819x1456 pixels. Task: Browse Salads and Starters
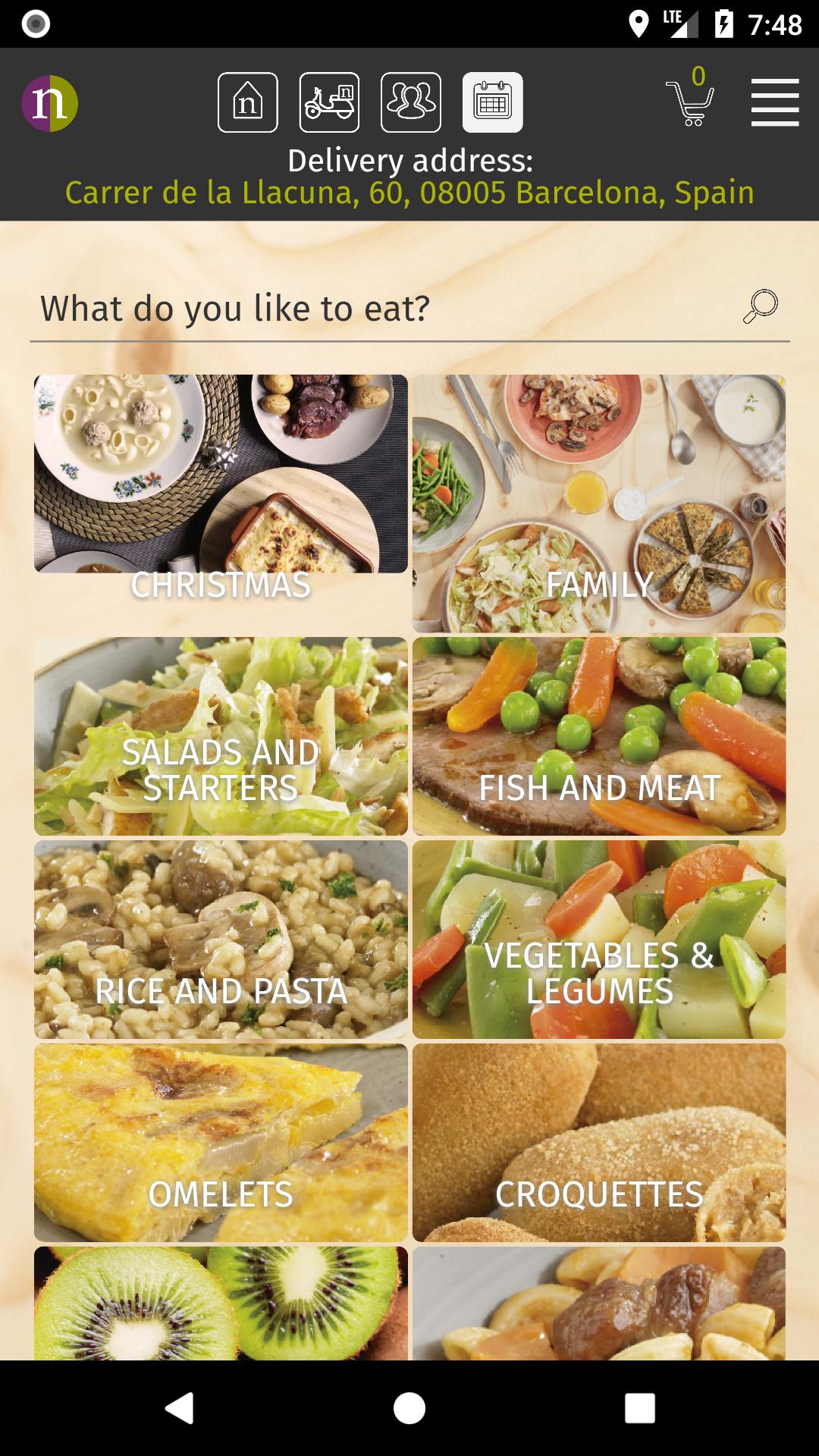[x=221, y=736]
